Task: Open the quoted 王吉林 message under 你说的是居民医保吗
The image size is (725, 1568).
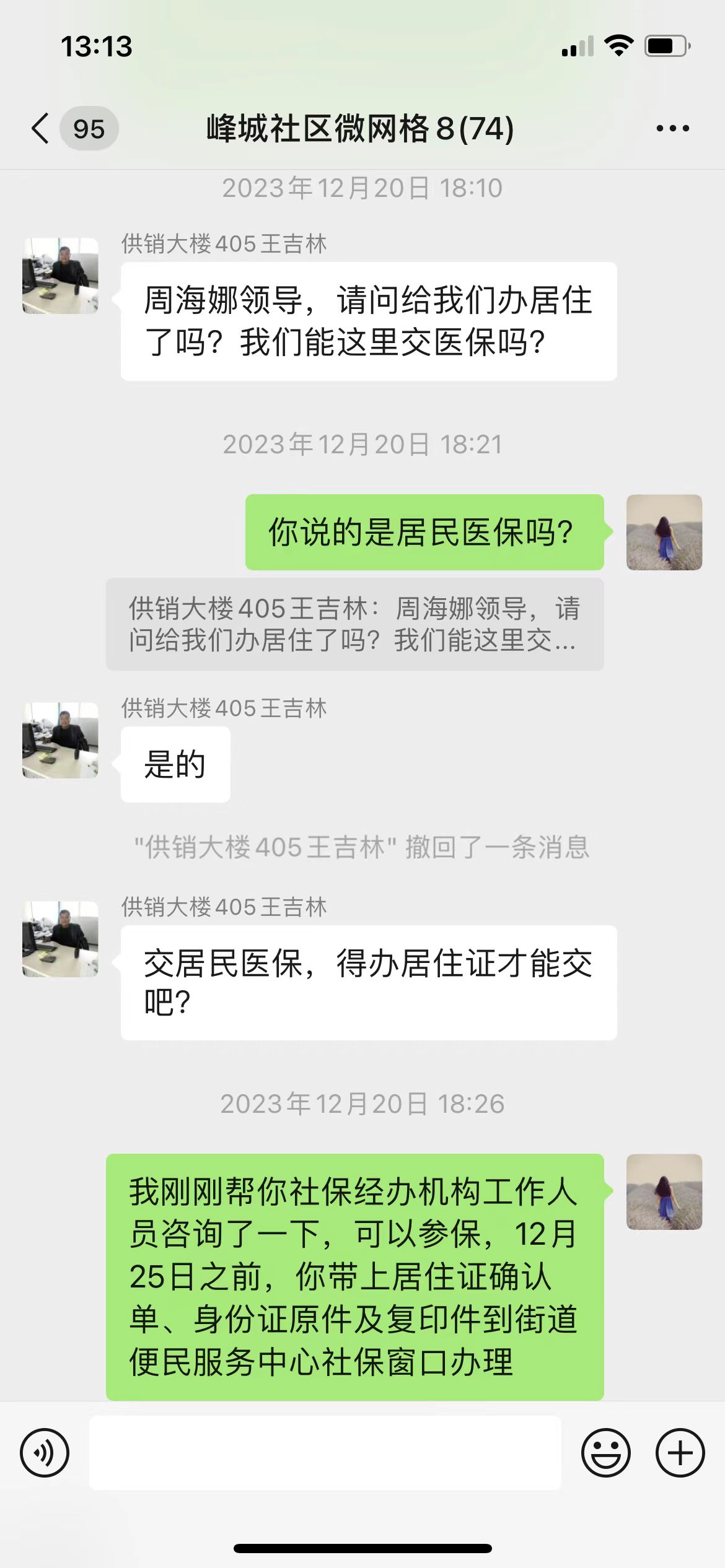Action: pos(354,624)
